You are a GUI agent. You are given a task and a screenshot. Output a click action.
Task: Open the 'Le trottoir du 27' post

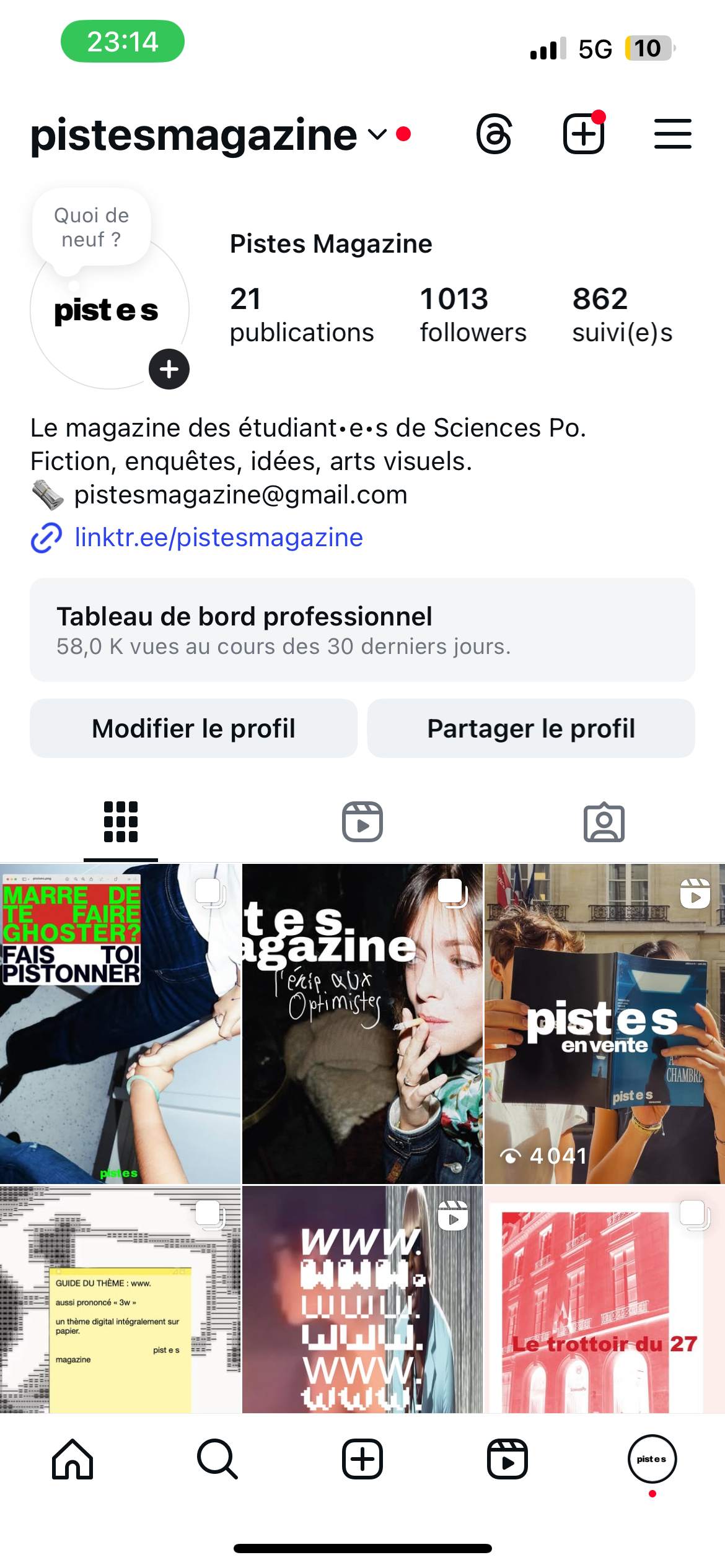point(604,1299)
